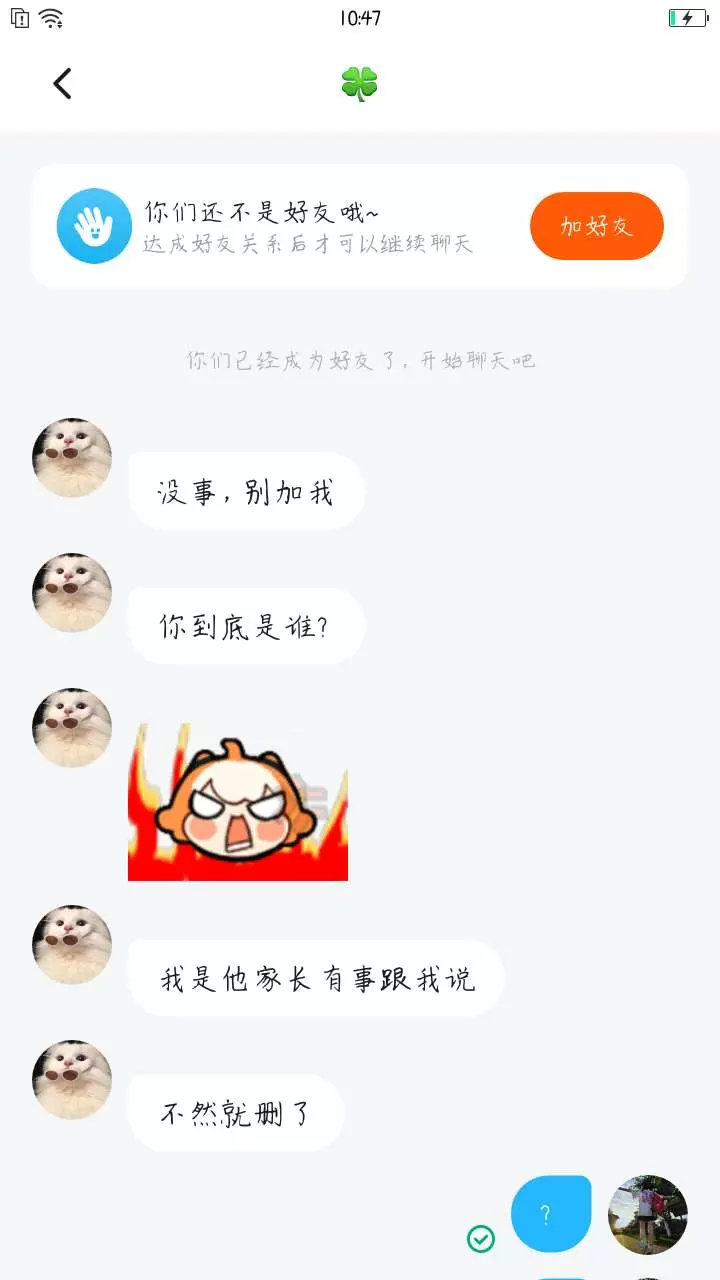Open the angry cartoon sticker image
Image resolution: width=720 pixels, height=1280 pixels.
coord(238,802)
